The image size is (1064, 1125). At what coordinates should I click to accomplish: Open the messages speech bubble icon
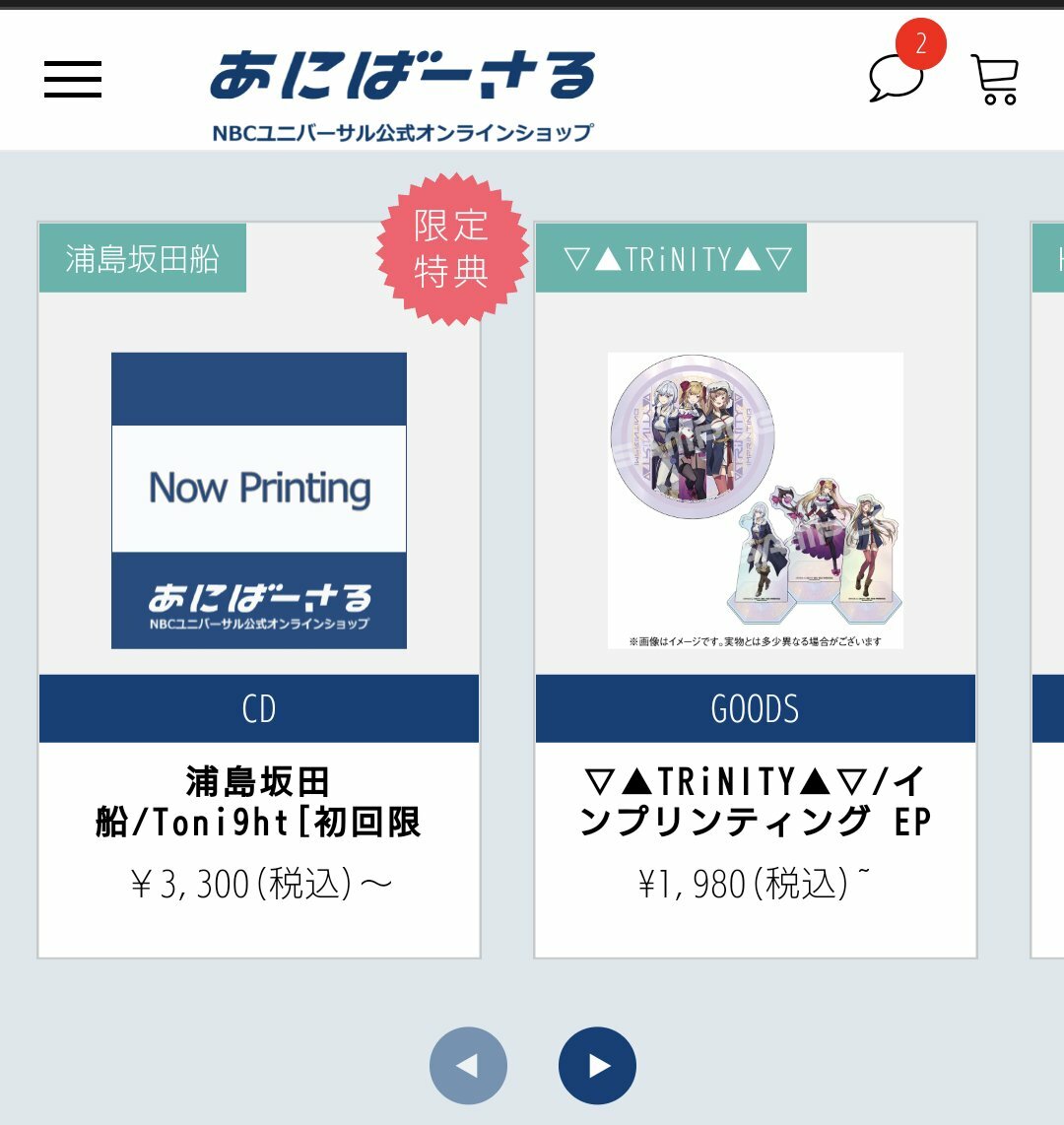[x=896, y=77]
